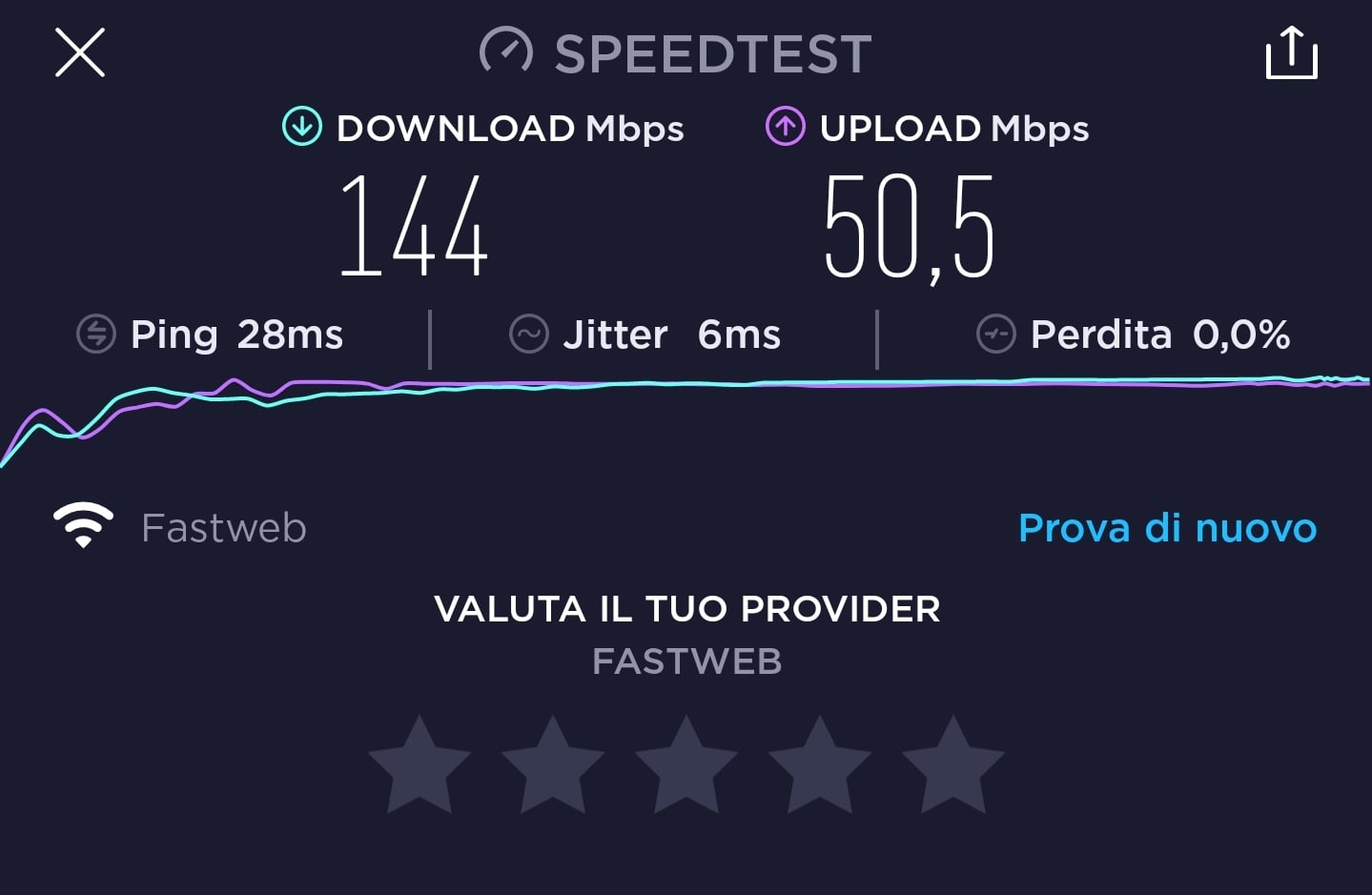This screenshot has height=895, width=1372.
Task: Share the speedtest results
Action: pos(1291,53)
